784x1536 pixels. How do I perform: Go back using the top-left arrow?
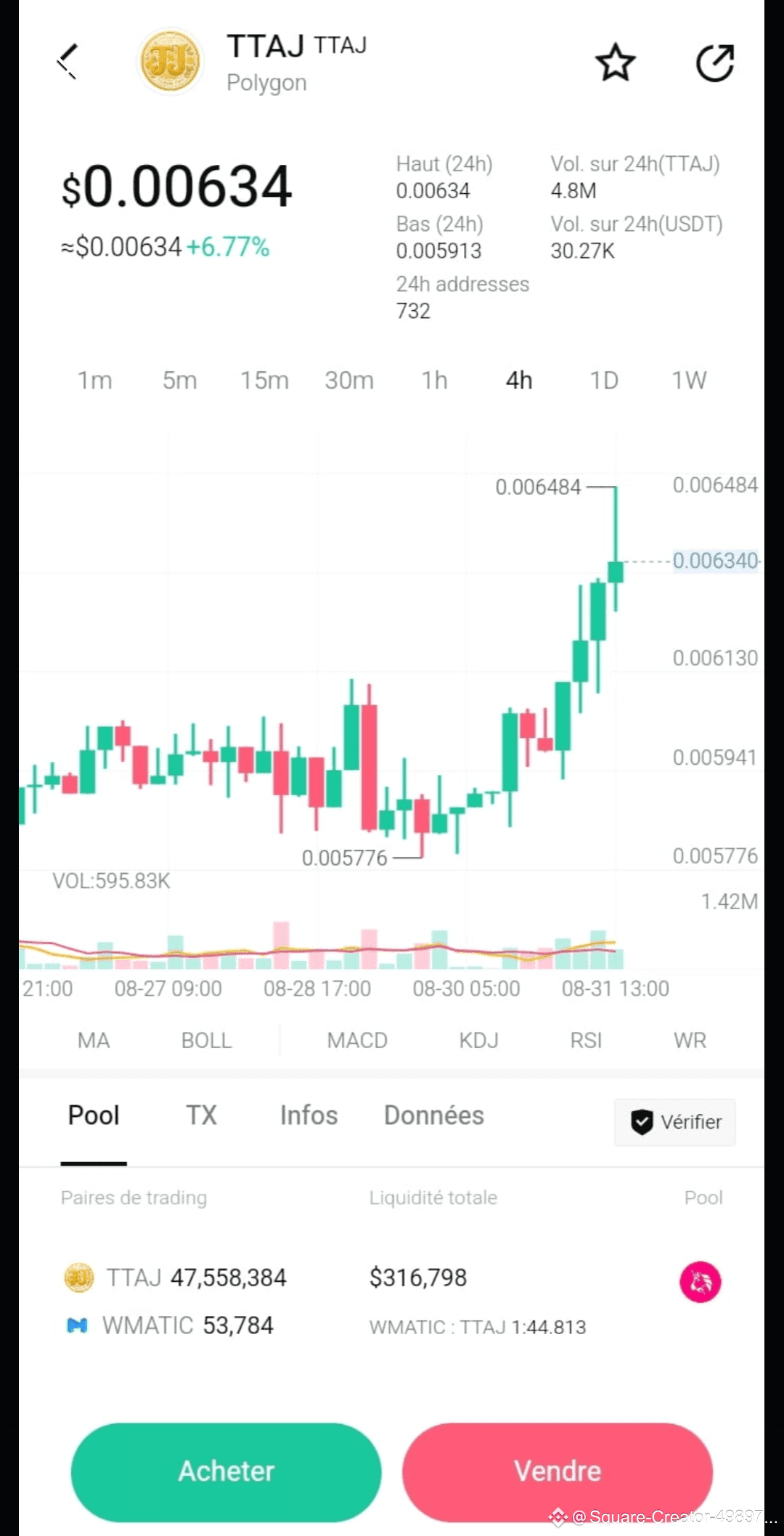[68, 62]
